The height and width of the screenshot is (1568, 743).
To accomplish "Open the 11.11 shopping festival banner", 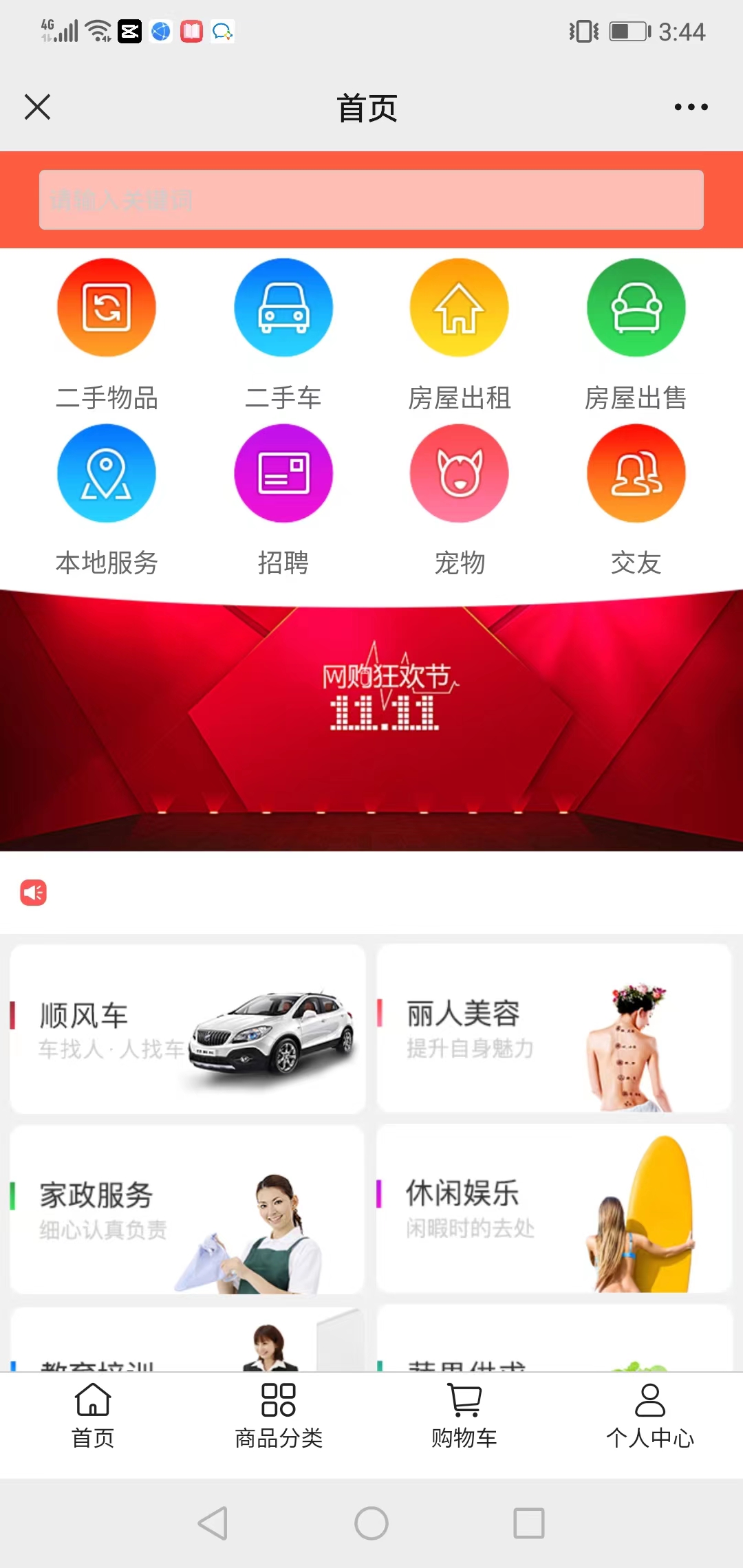I will [371, 721].
